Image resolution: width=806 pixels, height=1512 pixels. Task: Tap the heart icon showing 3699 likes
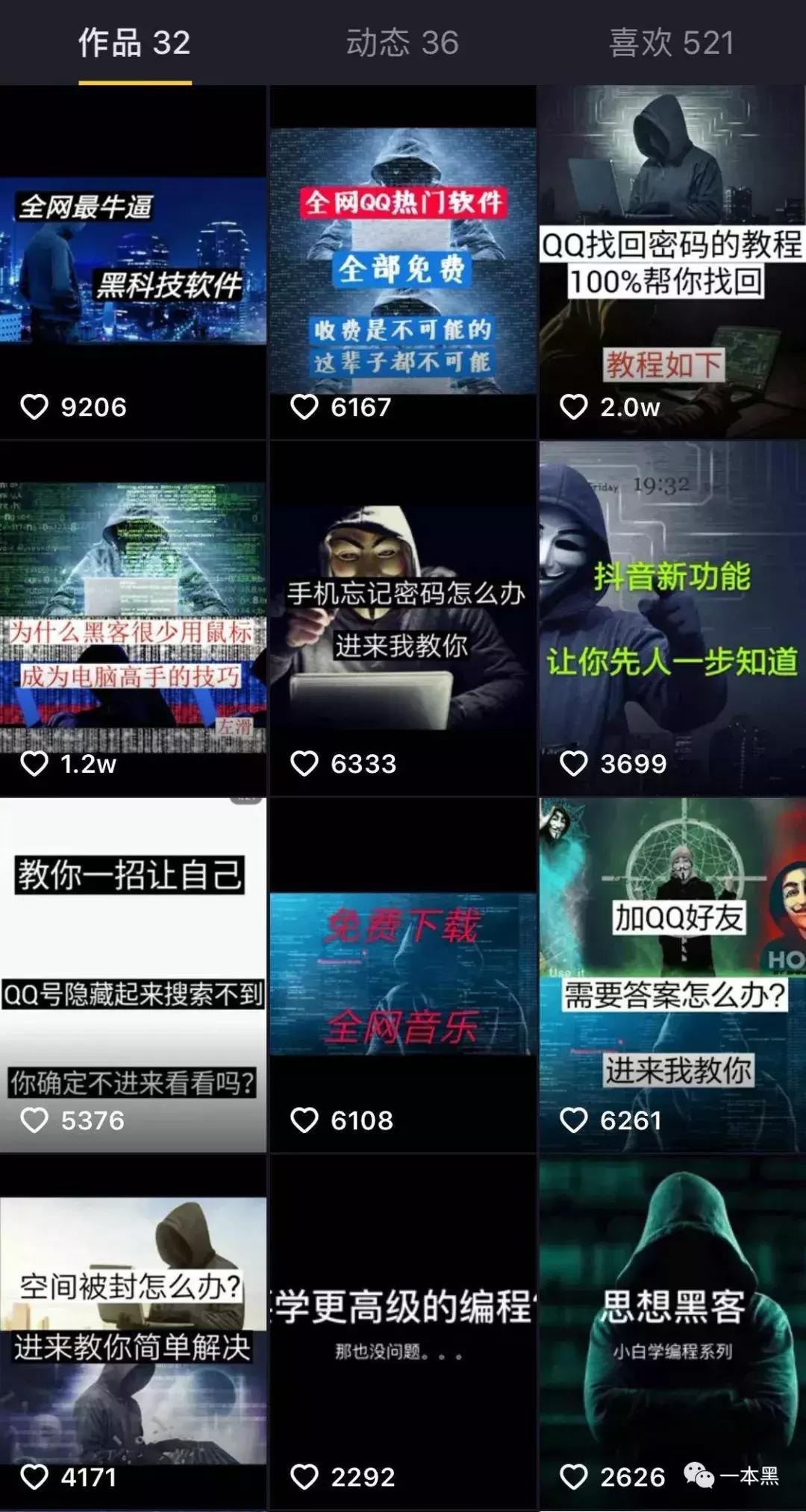(573, 763)
